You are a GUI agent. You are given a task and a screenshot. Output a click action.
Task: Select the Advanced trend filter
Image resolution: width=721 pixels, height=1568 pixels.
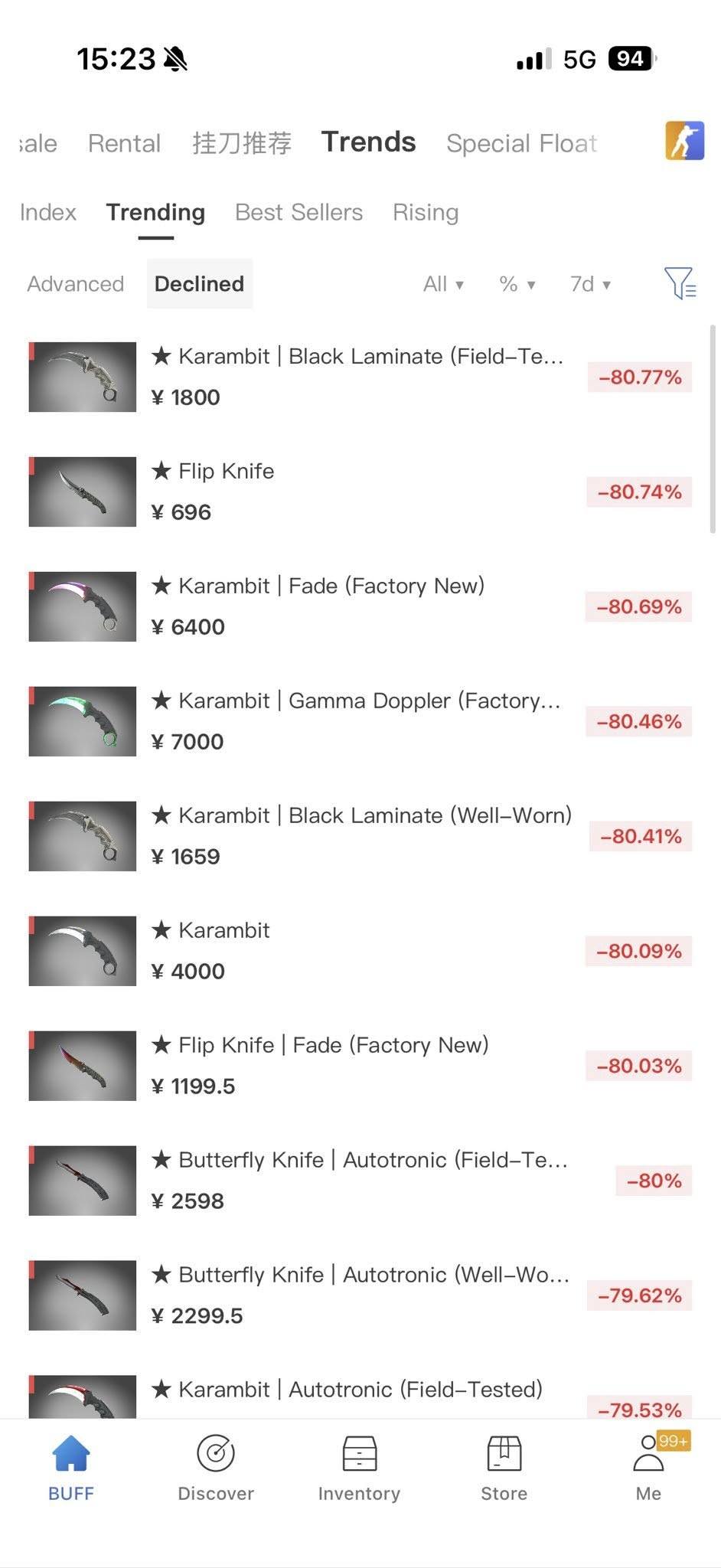point(75,284)
